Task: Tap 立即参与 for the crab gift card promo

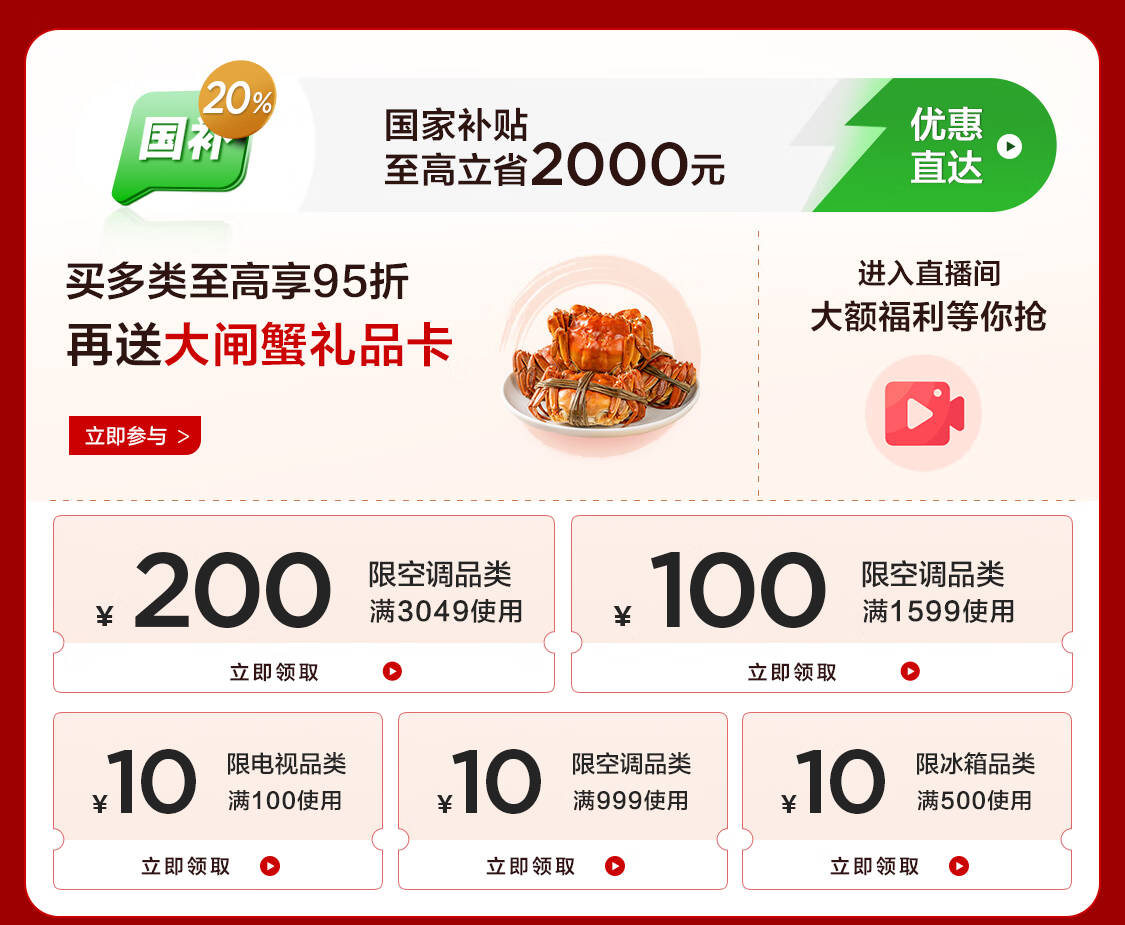Action: (135, 435)
